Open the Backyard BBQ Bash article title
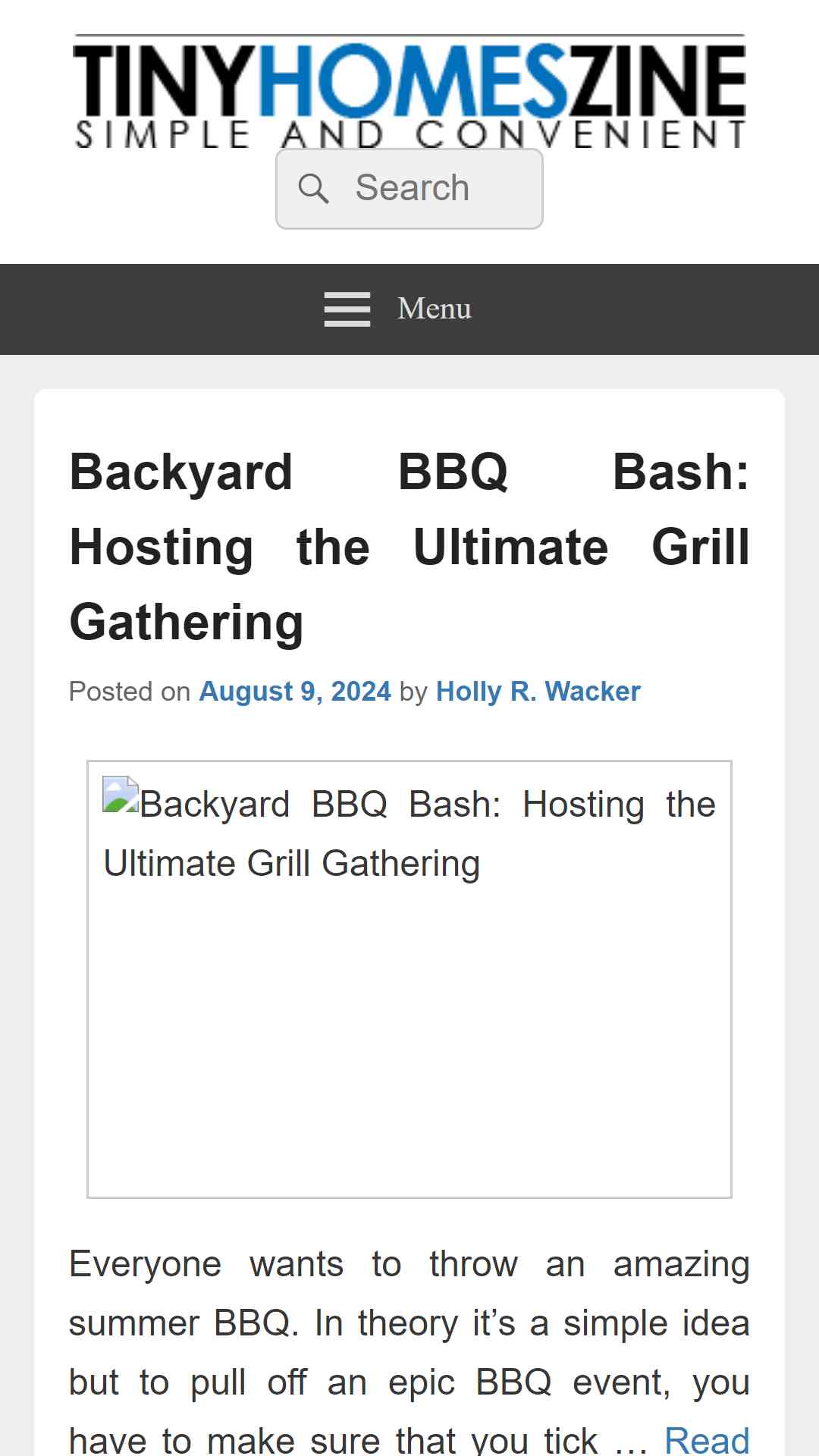 [409, 547]
